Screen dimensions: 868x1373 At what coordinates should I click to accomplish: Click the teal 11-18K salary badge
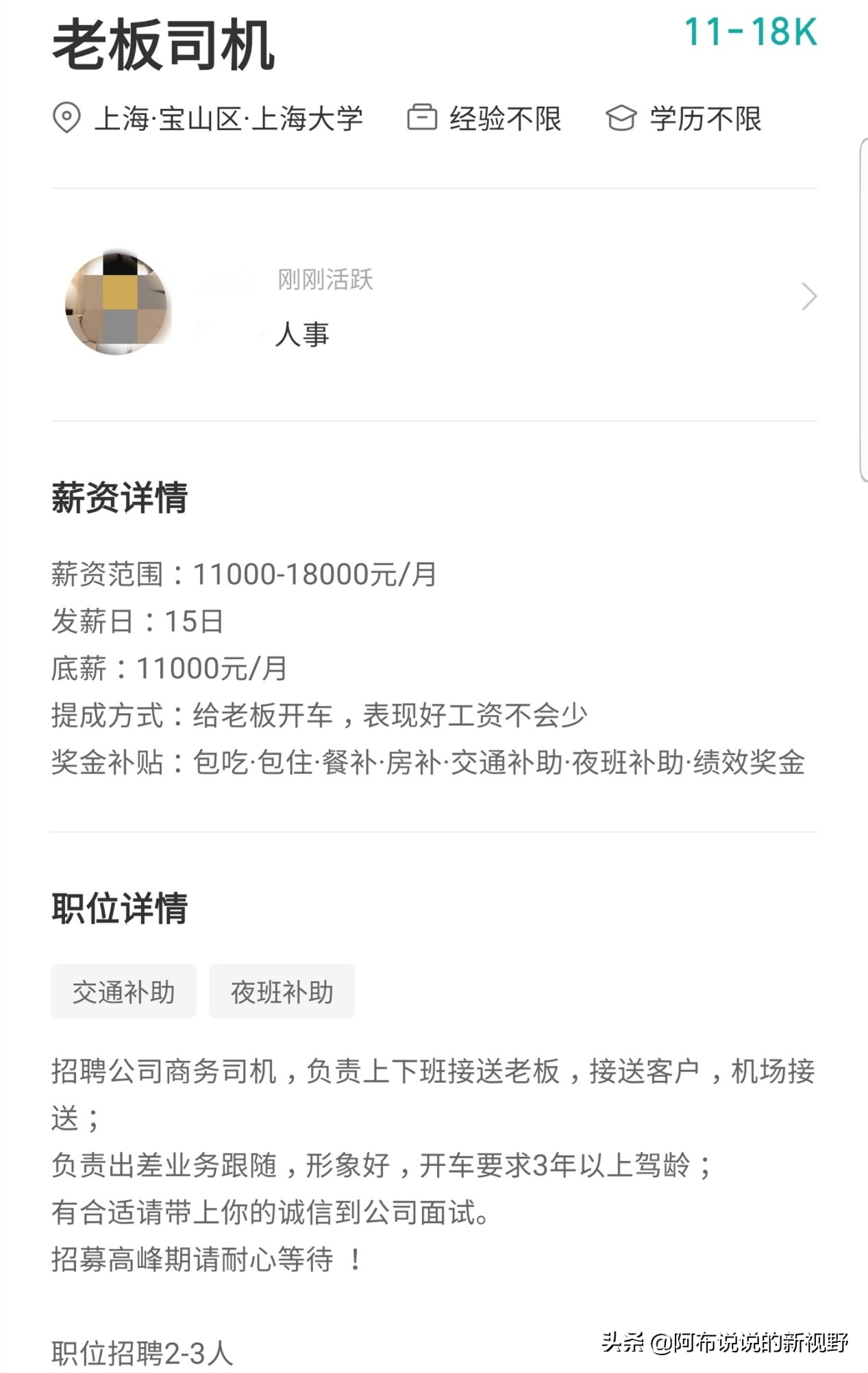click(x=750, y=31)
